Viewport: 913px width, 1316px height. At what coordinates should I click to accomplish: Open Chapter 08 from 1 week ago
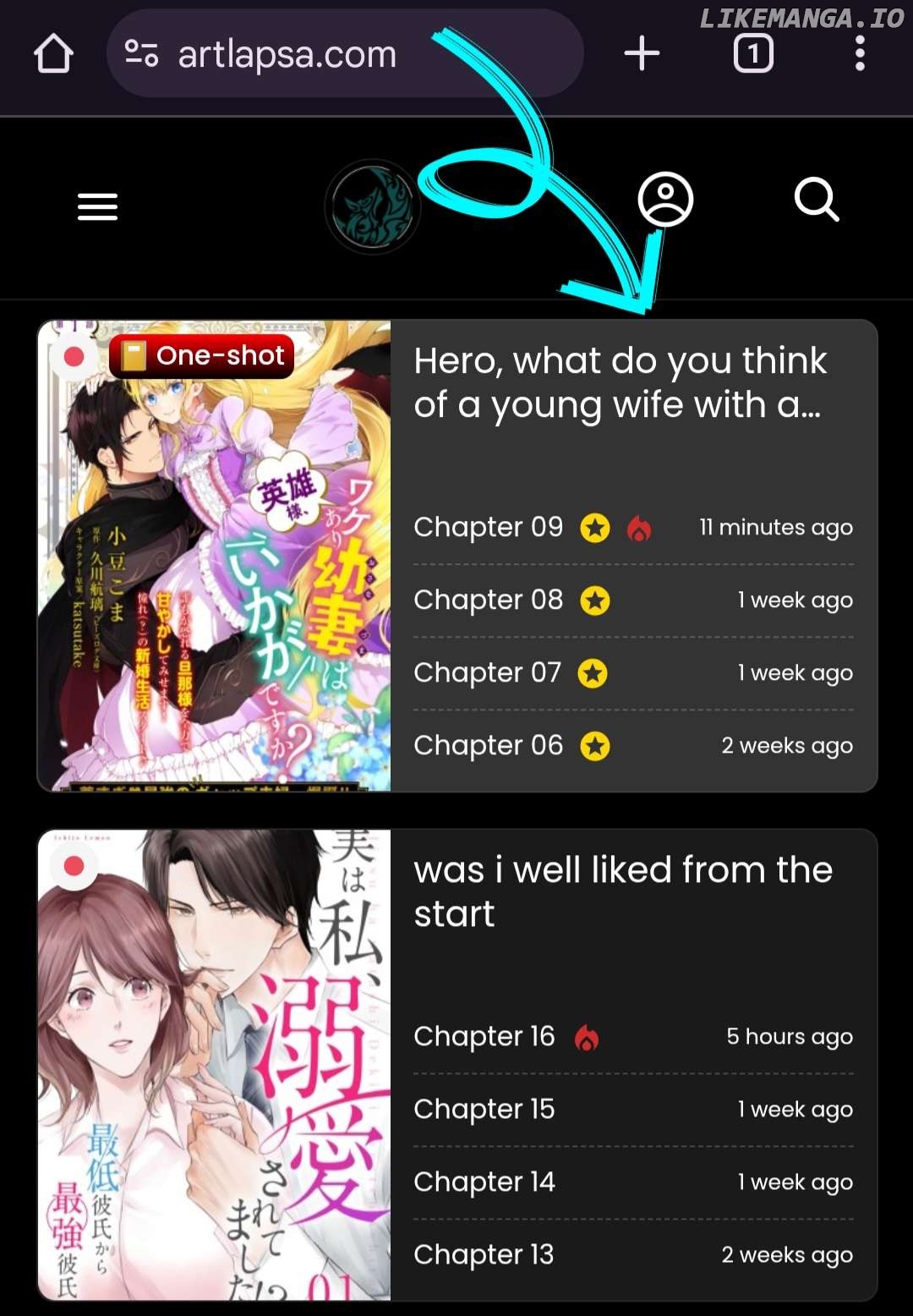[488, 600]
